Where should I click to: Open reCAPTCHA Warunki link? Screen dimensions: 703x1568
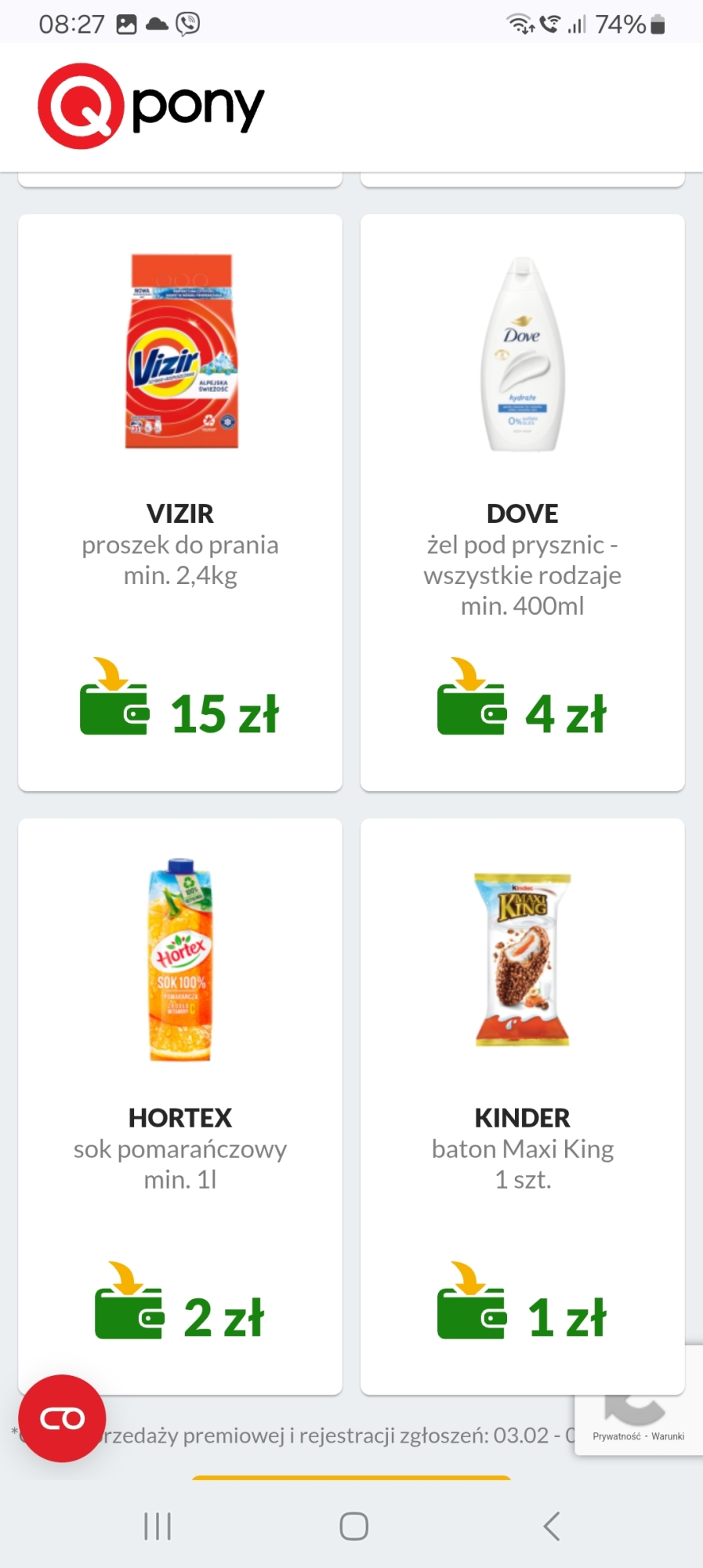[668, 1436]
